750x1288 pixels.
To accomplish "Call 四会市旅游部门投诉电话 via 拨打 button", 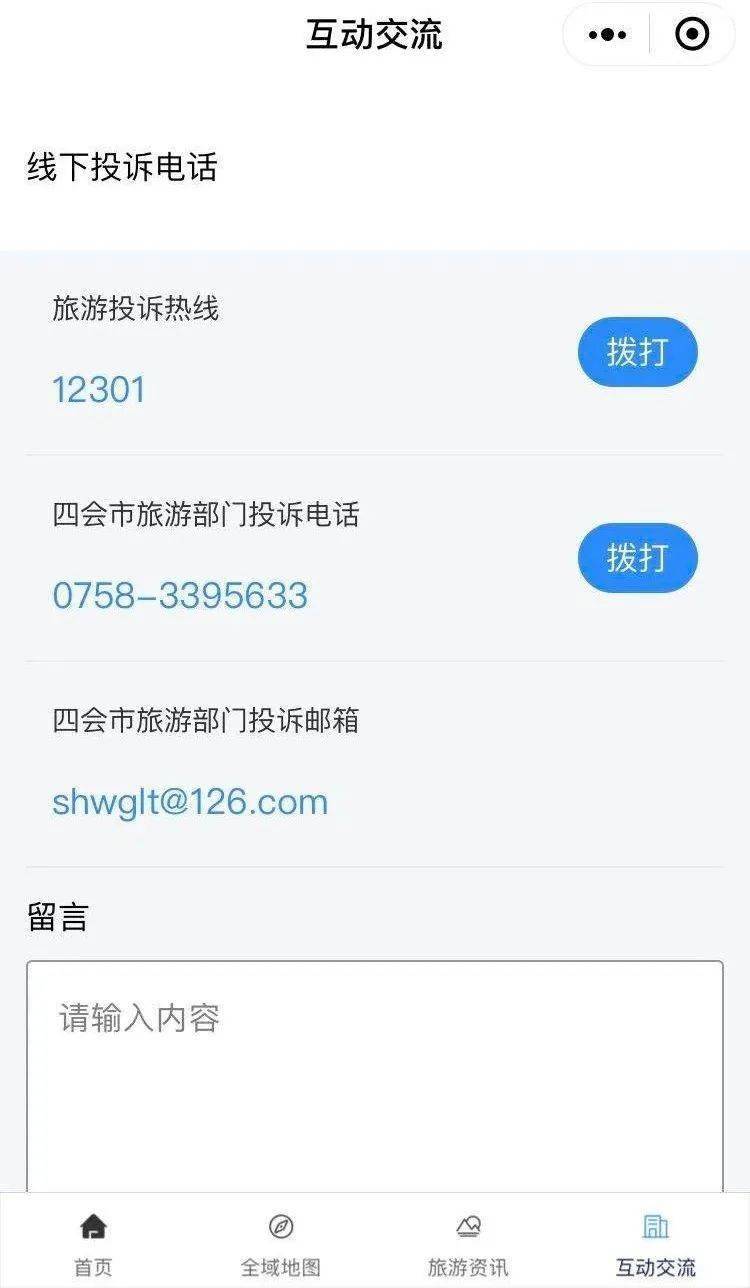I will (637, 558).
